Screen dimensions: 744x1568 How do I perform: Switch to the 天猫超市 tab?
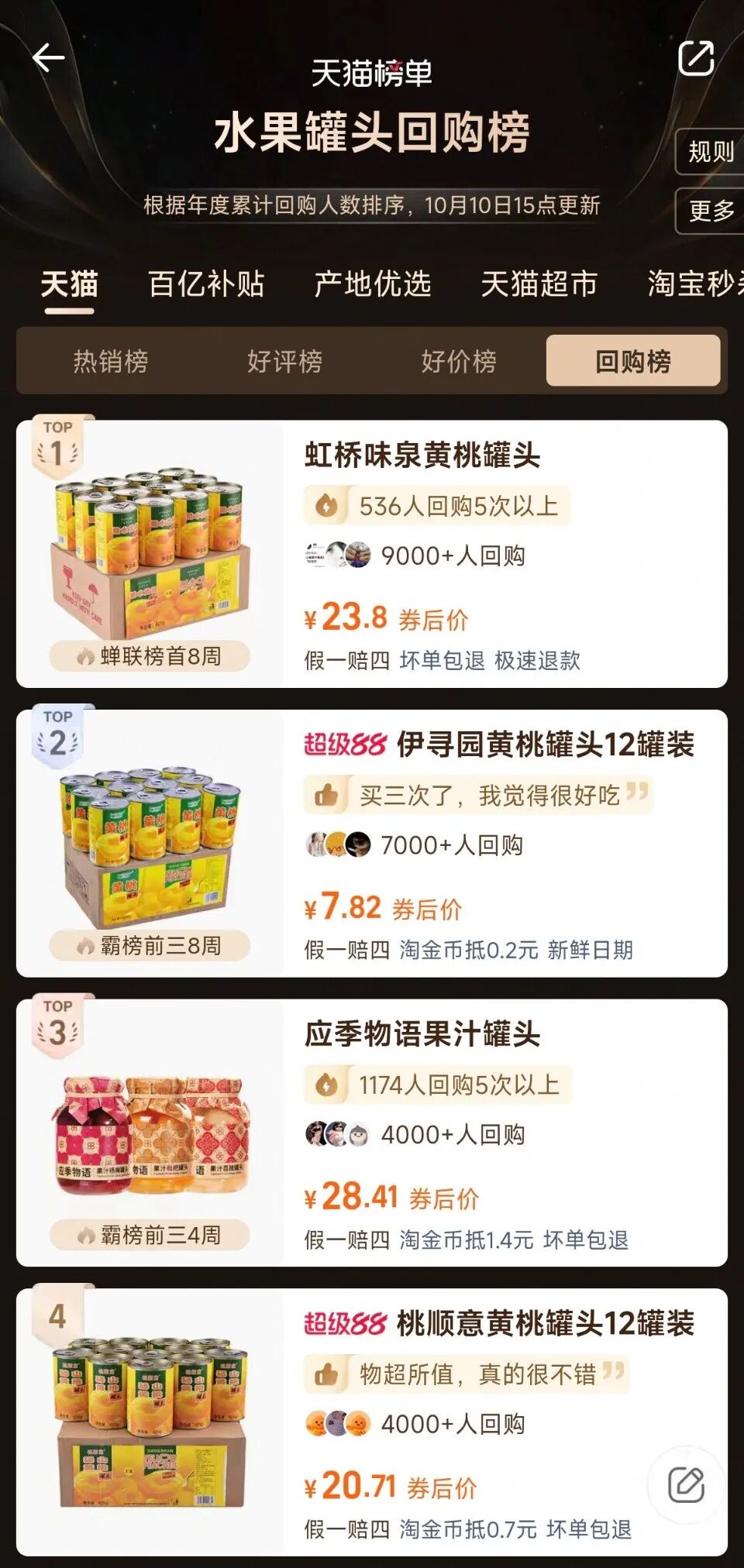coord(539,284)
